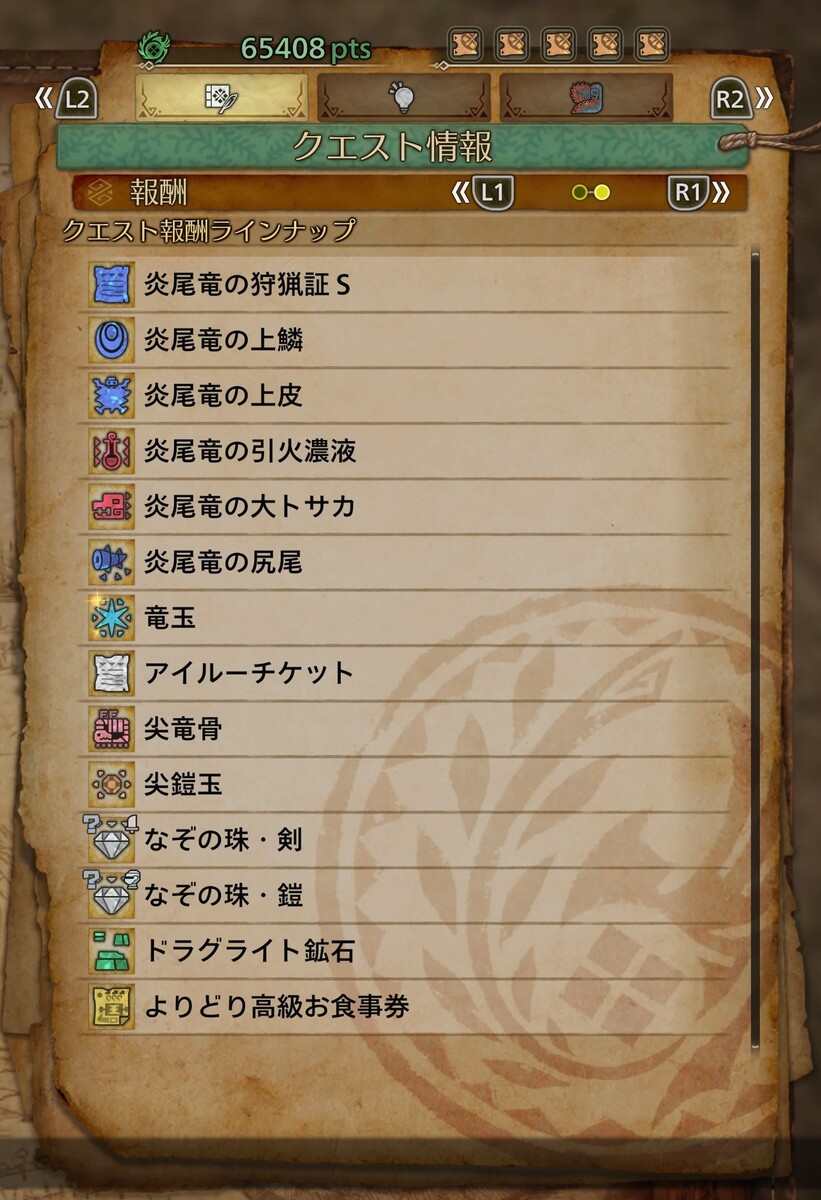Switch to the lightbulb hints tab
Screen dimensions: 821x1200
coord(403,97)
